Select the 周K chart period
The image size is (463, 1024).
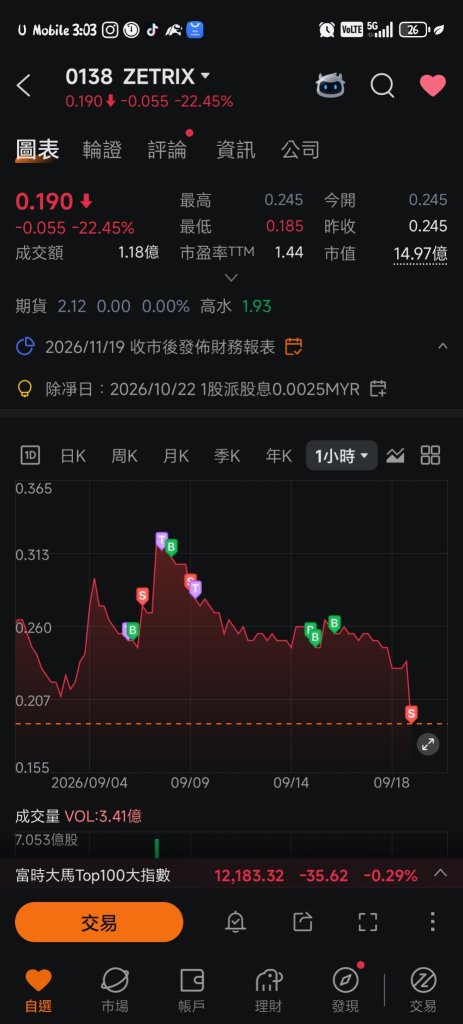tap(124, 456)
